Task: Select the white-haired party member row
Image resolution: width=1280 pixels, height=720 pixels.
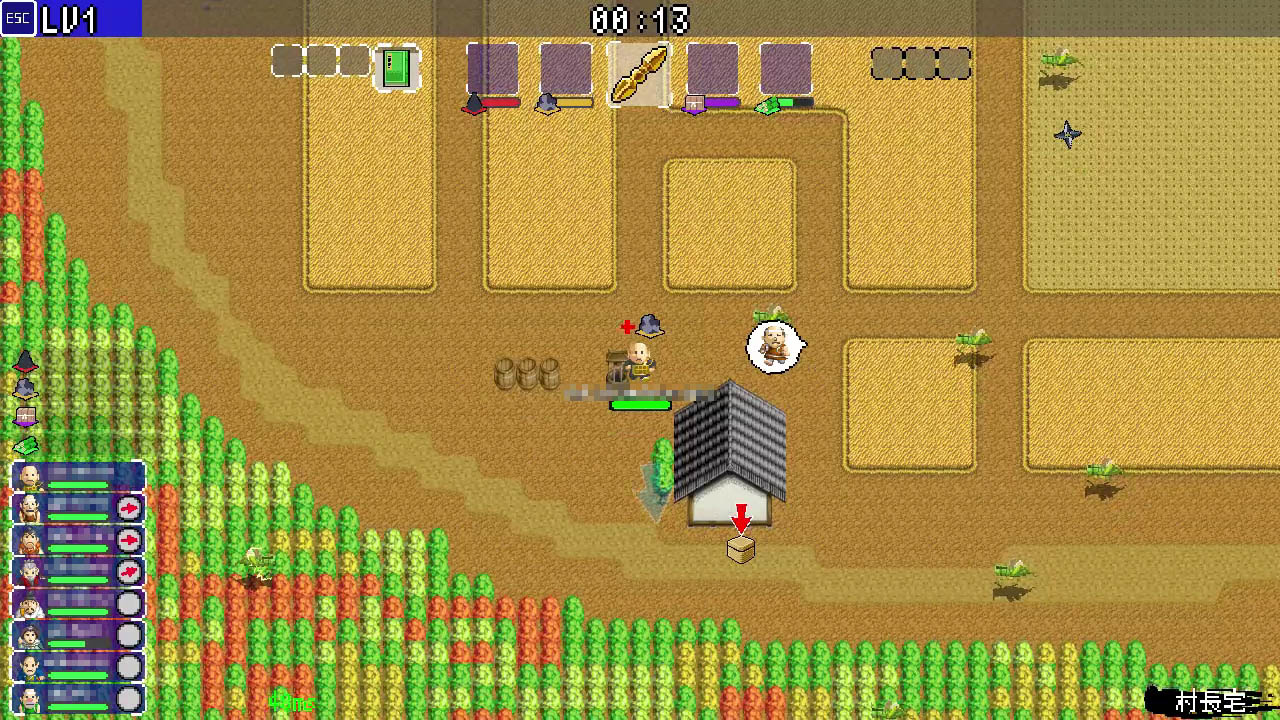Action: pyautogui.click(x=78, y=572)
